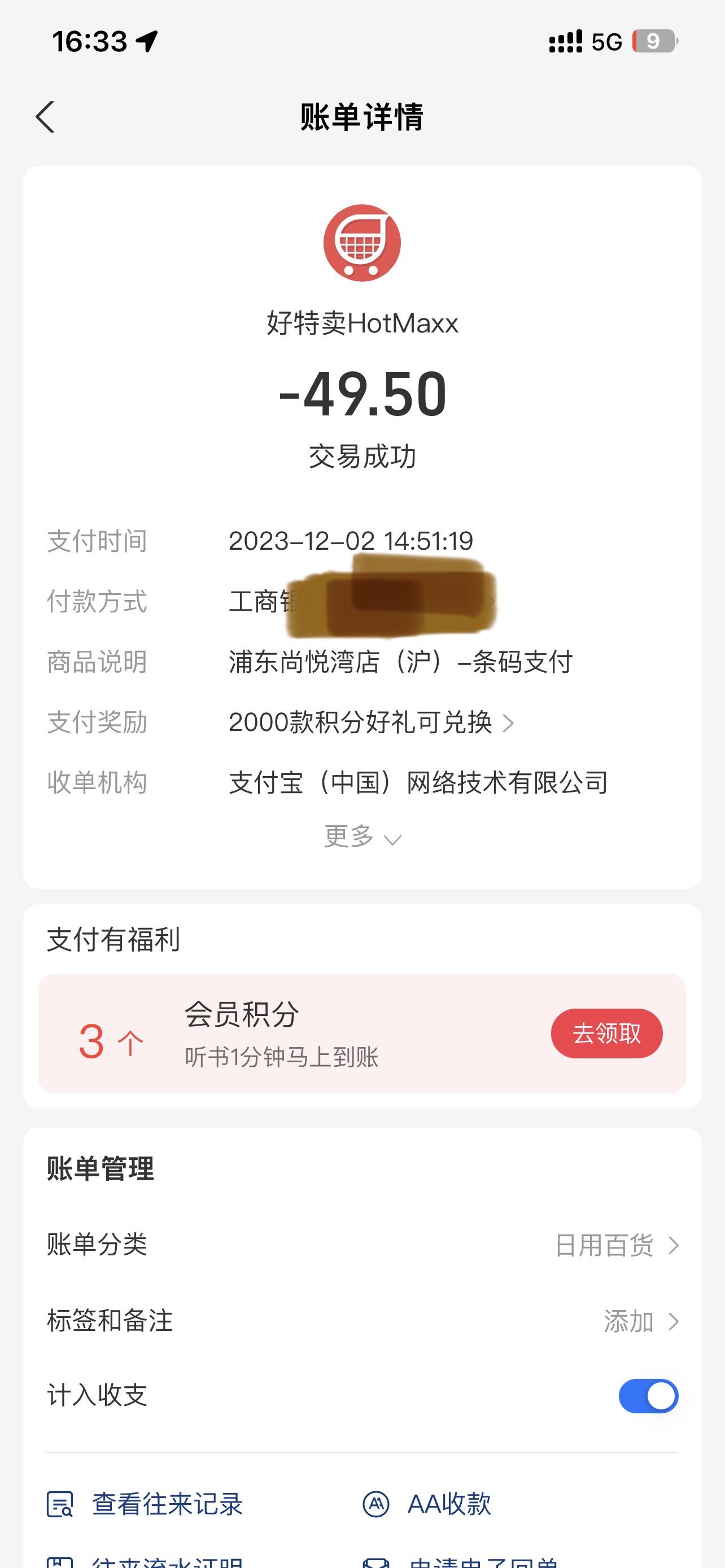Go back from bill details

click(x=45, y=117)
